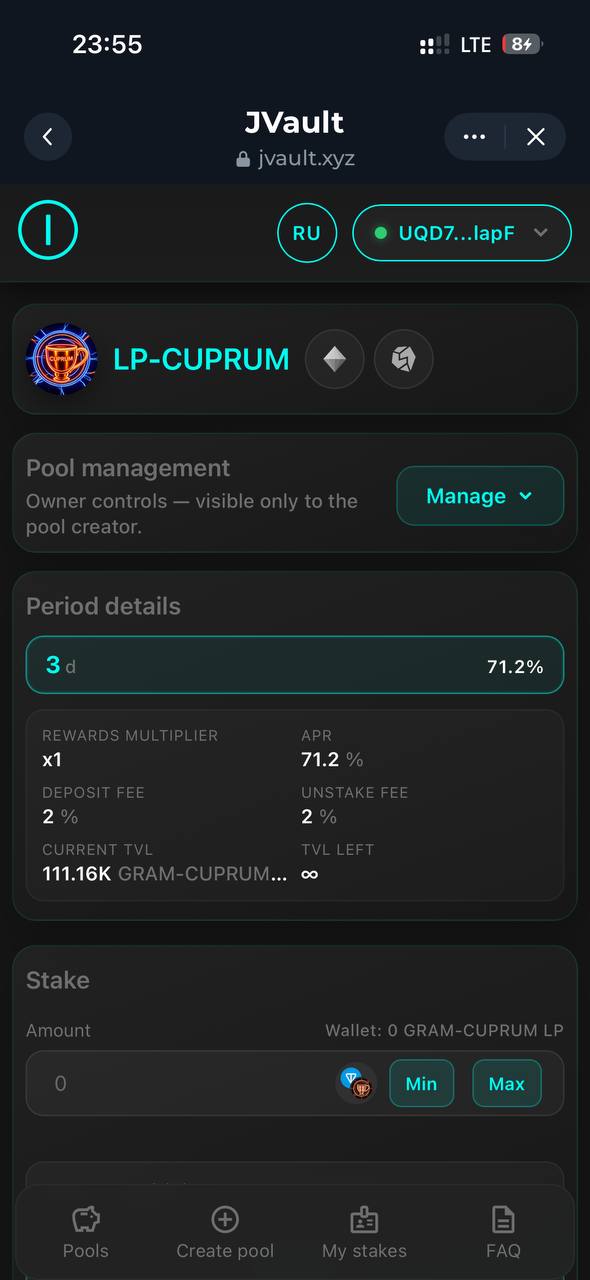This screenshot has height=1280, width=590.
Task: Close the JVault mini app
Action: pyautogui.click(x=536, y=137)
